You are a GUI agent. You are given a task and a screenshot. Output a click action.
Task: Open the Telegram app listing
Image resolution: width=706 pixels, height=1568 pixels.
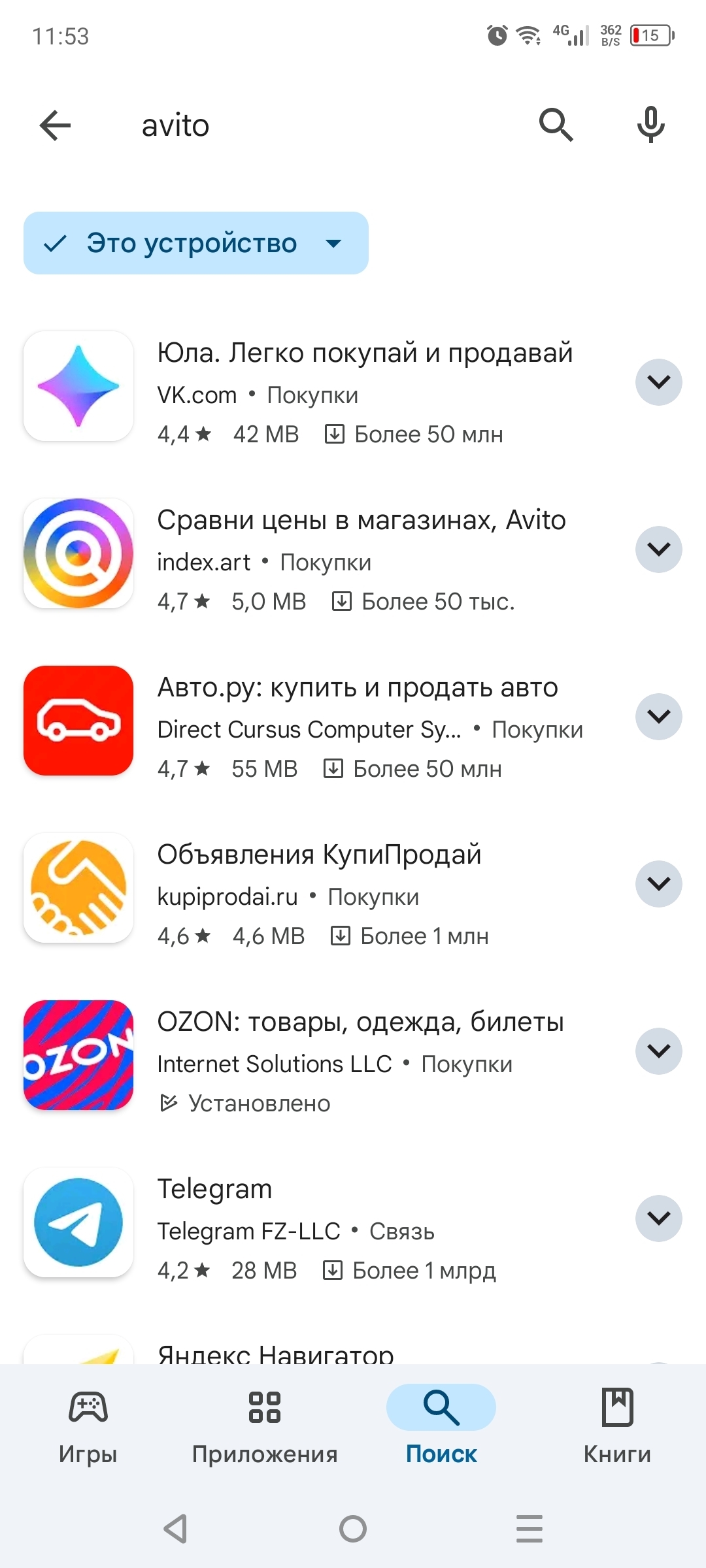[327, 1222]
